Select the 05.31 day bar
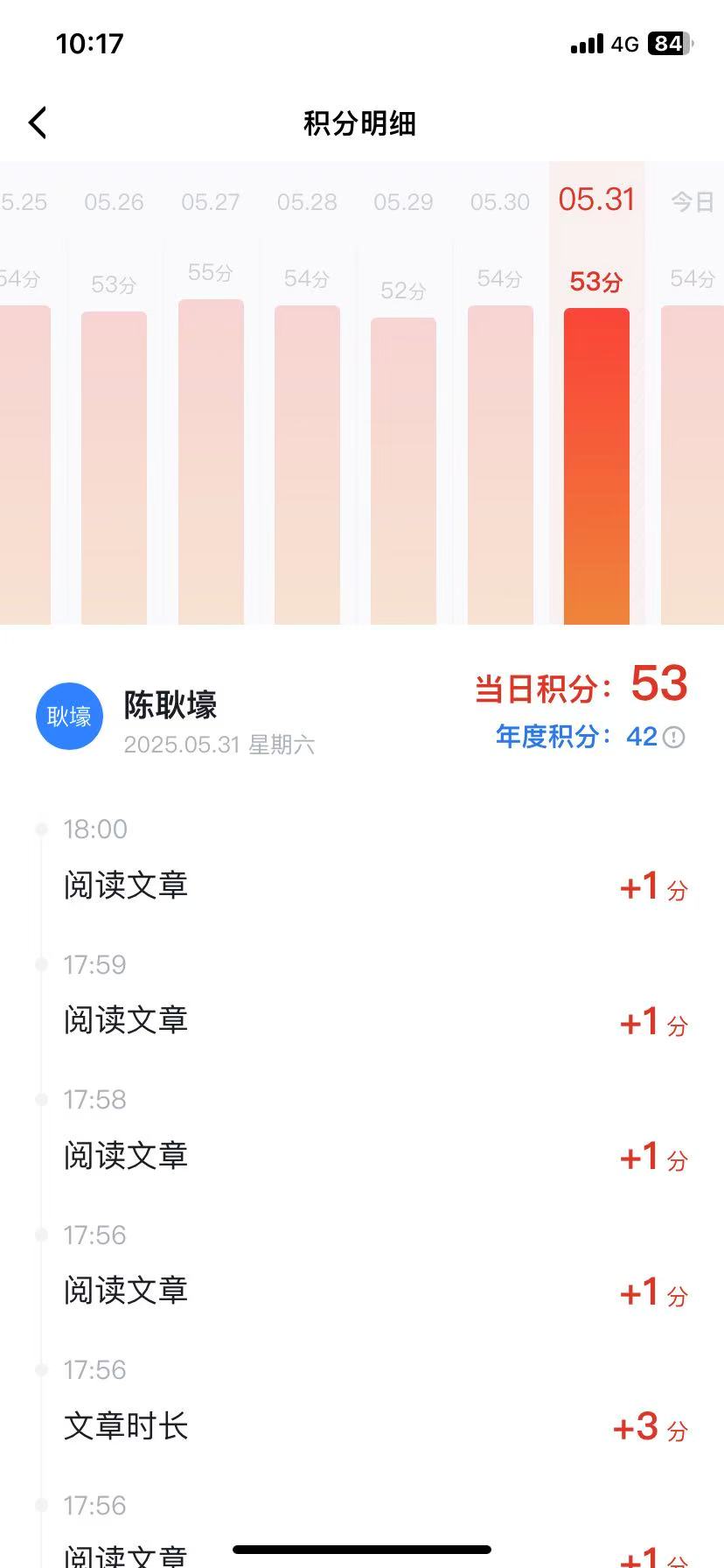This screenshot has height=1568, width=724. (596, 465)
